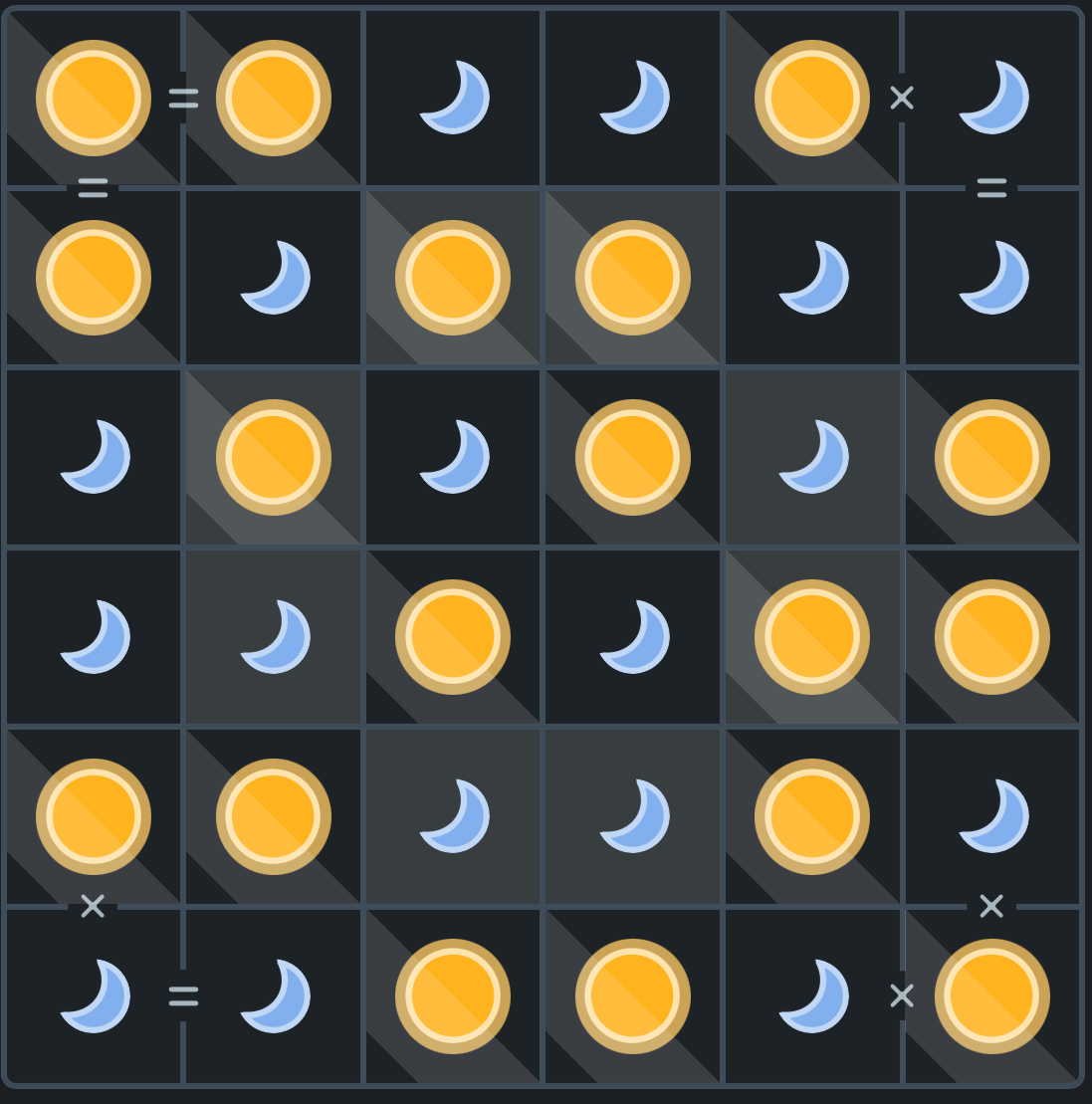This screenshot has width=1092, height=1104.
Task: Change the moon in row 3, column 5
Action: [812, 457]
